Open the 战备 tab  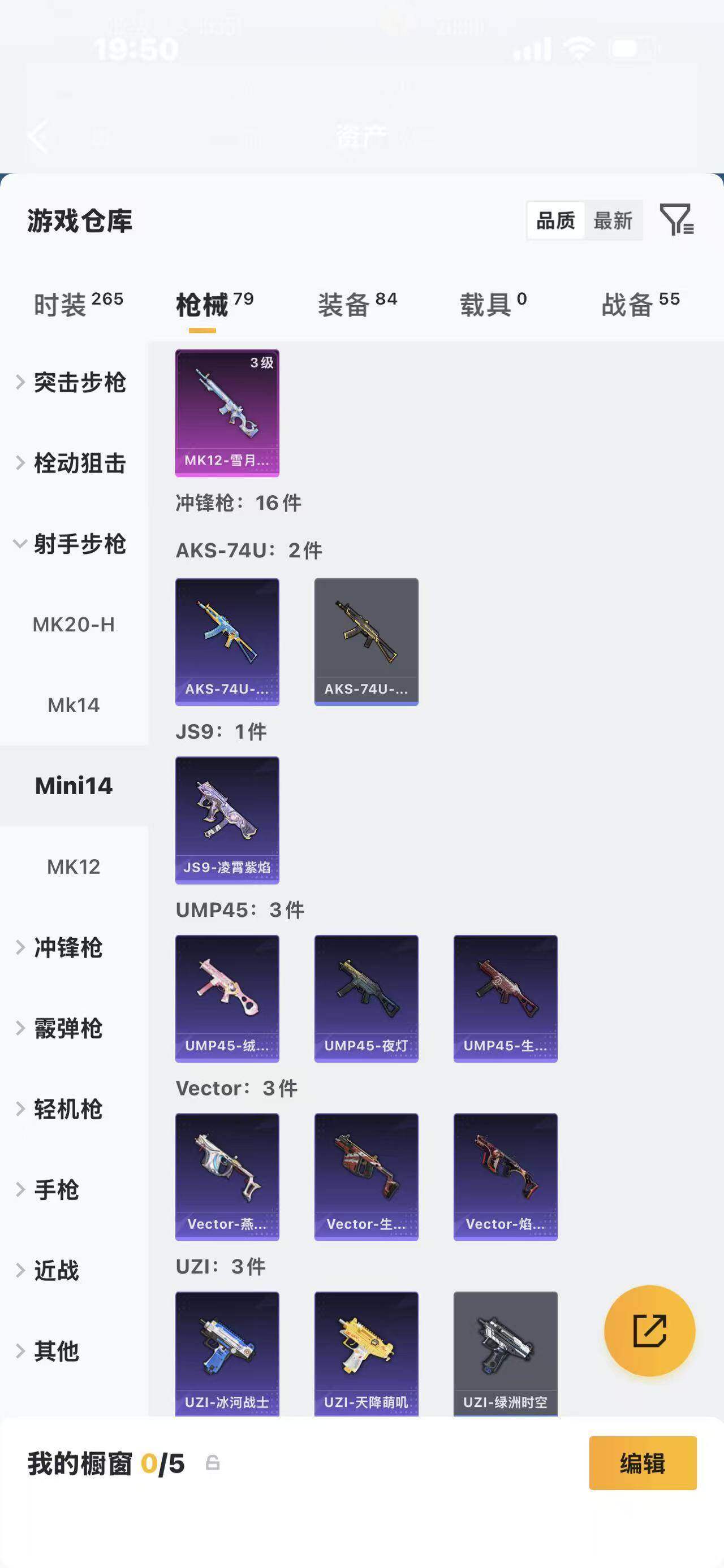click(x=640, y=304)
